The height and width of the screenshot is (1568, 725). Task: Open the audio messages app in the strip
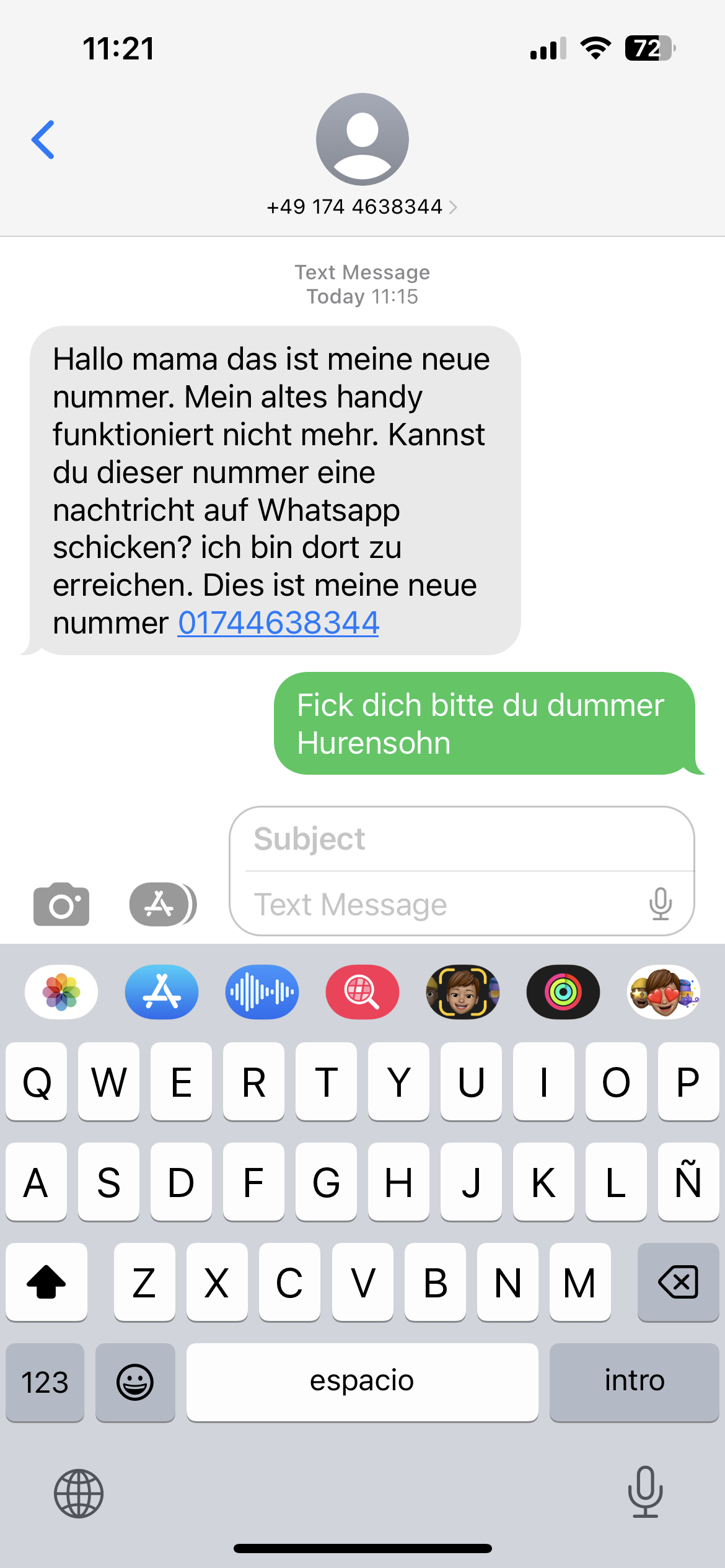point(262,992)
